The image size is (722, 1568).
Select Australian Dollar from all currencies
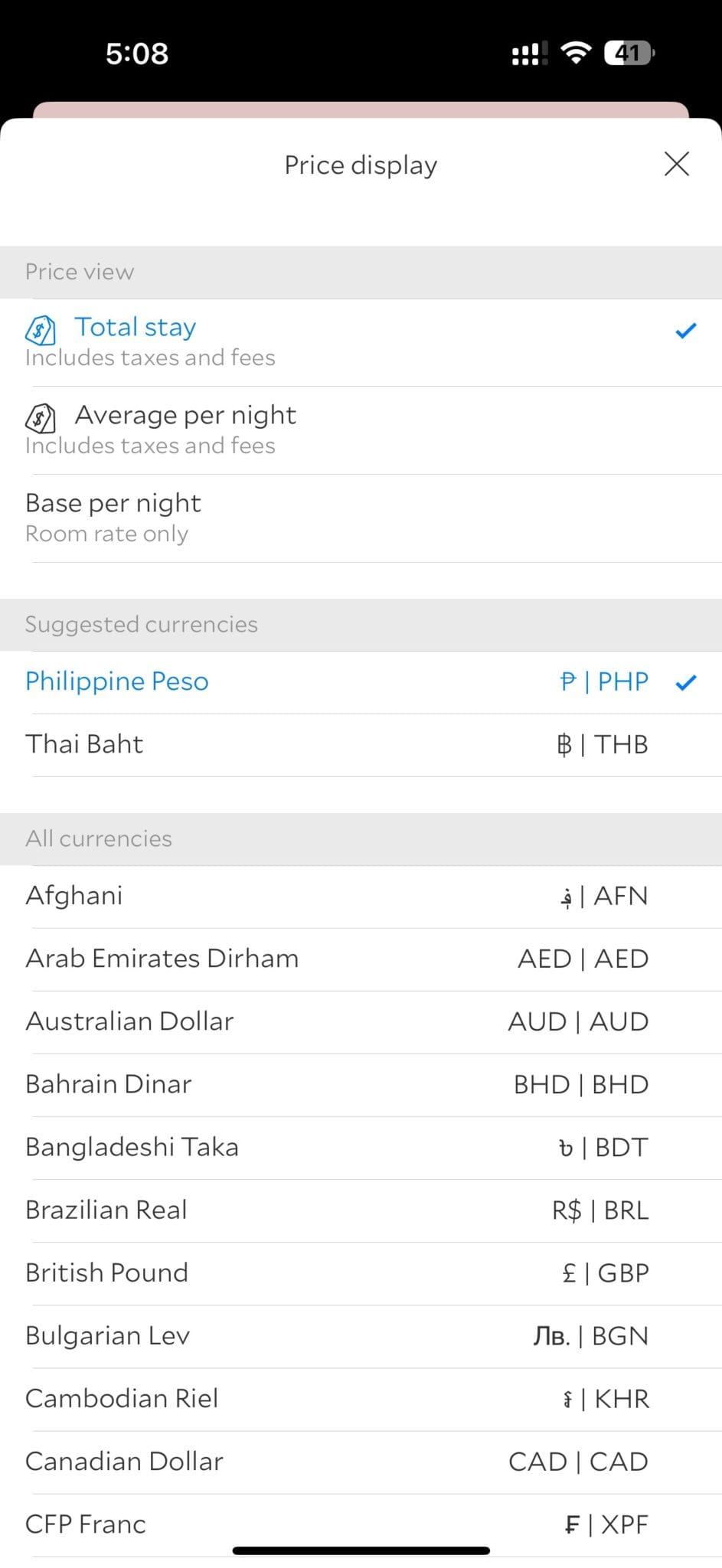coord(130,1021)
